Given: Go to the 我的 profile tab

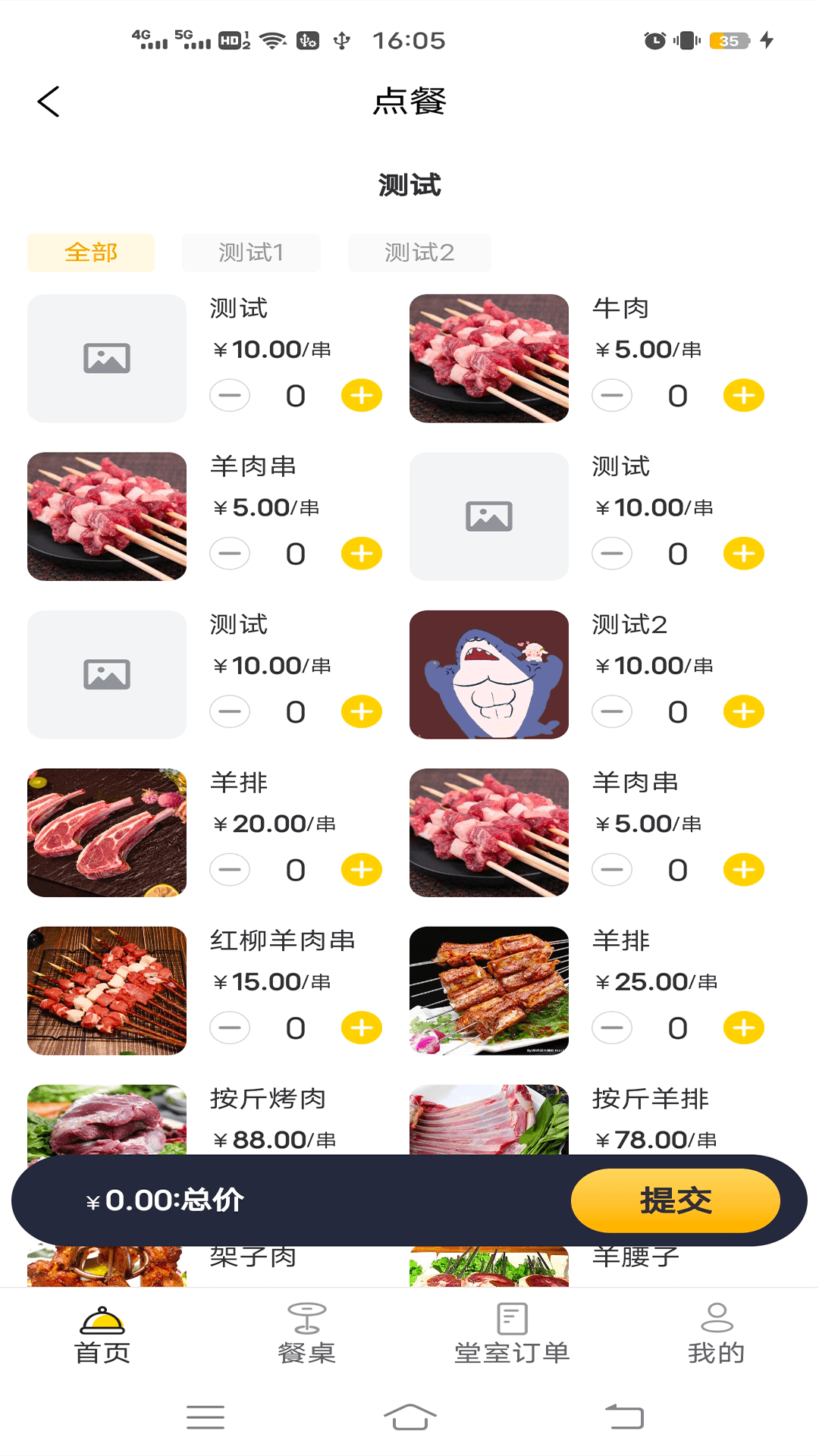Looking at the screenshot, I should click(717, 1335).
